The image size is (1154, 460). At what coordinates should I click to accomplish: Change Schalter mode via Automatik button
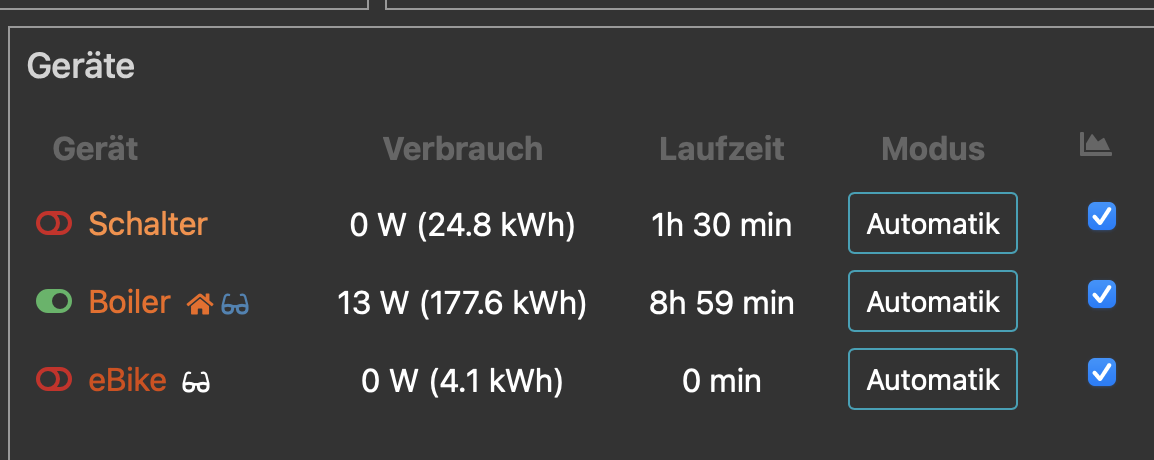click(932, 224)
